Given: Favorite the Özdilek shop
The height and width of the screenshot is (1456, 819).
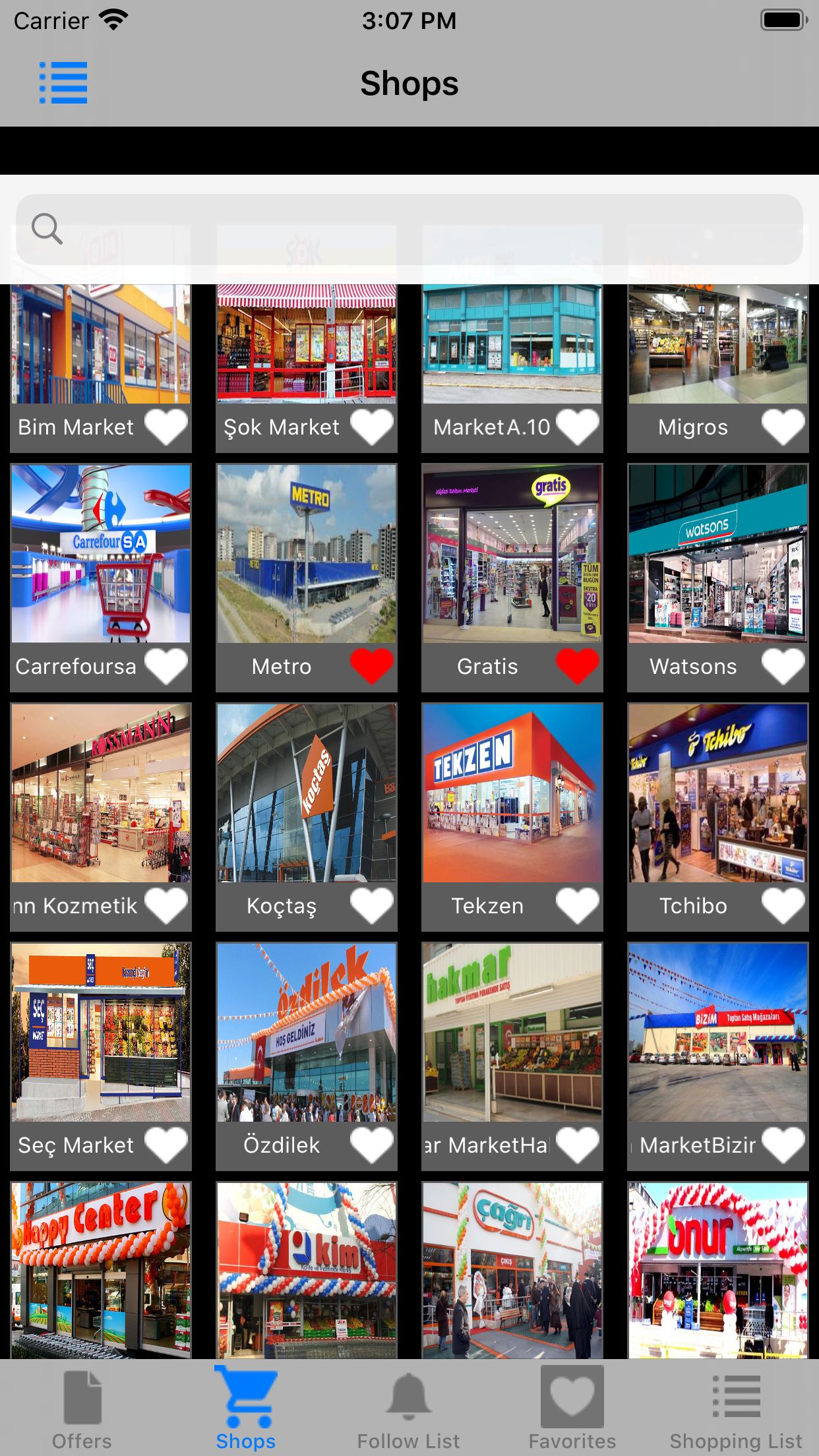Looking at the screenshot, I should coord(372,1145).
